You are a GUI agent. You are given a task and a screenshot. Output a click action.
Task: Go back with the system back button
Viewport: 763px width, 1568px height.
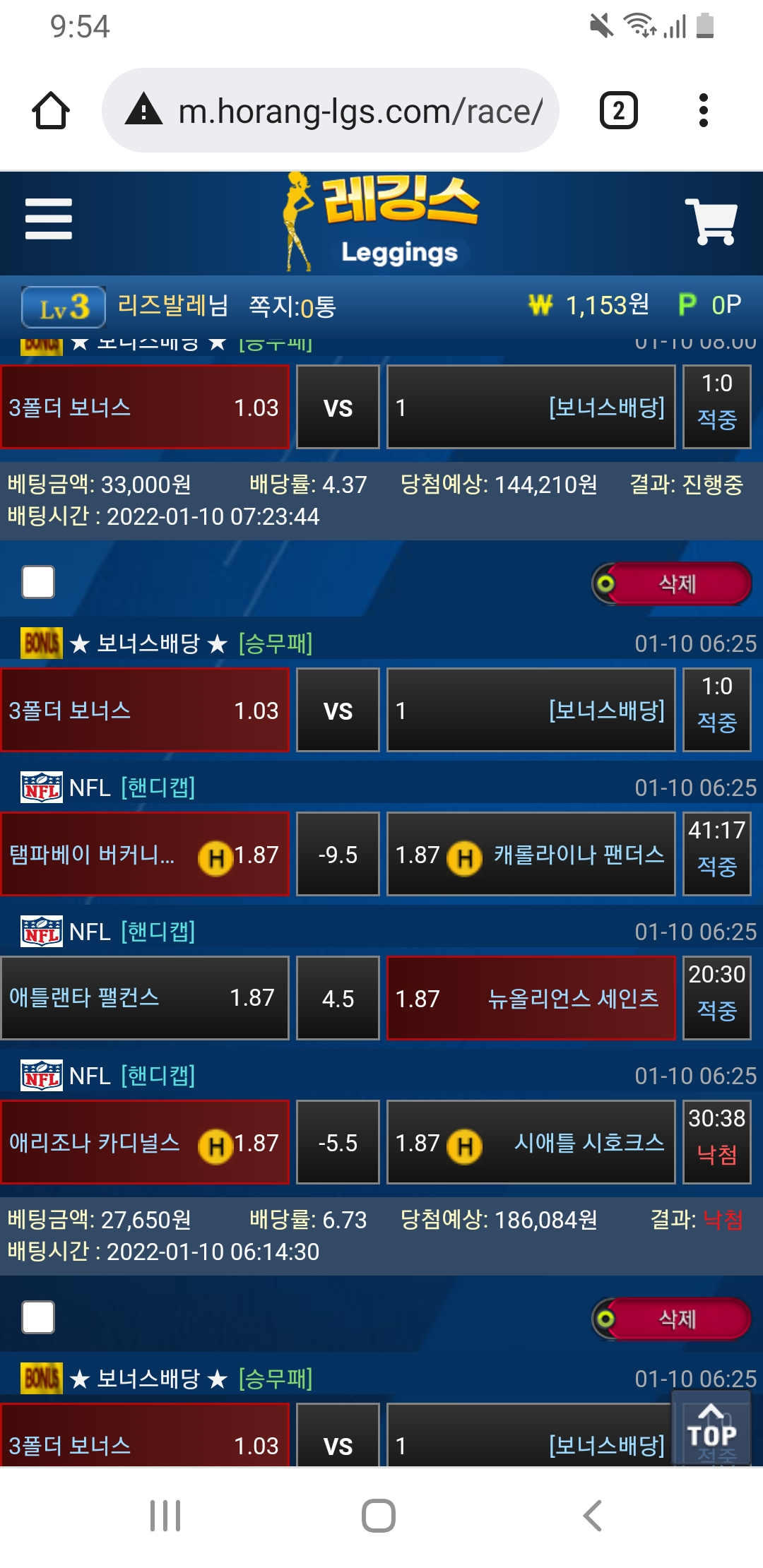coord(592,1516)
